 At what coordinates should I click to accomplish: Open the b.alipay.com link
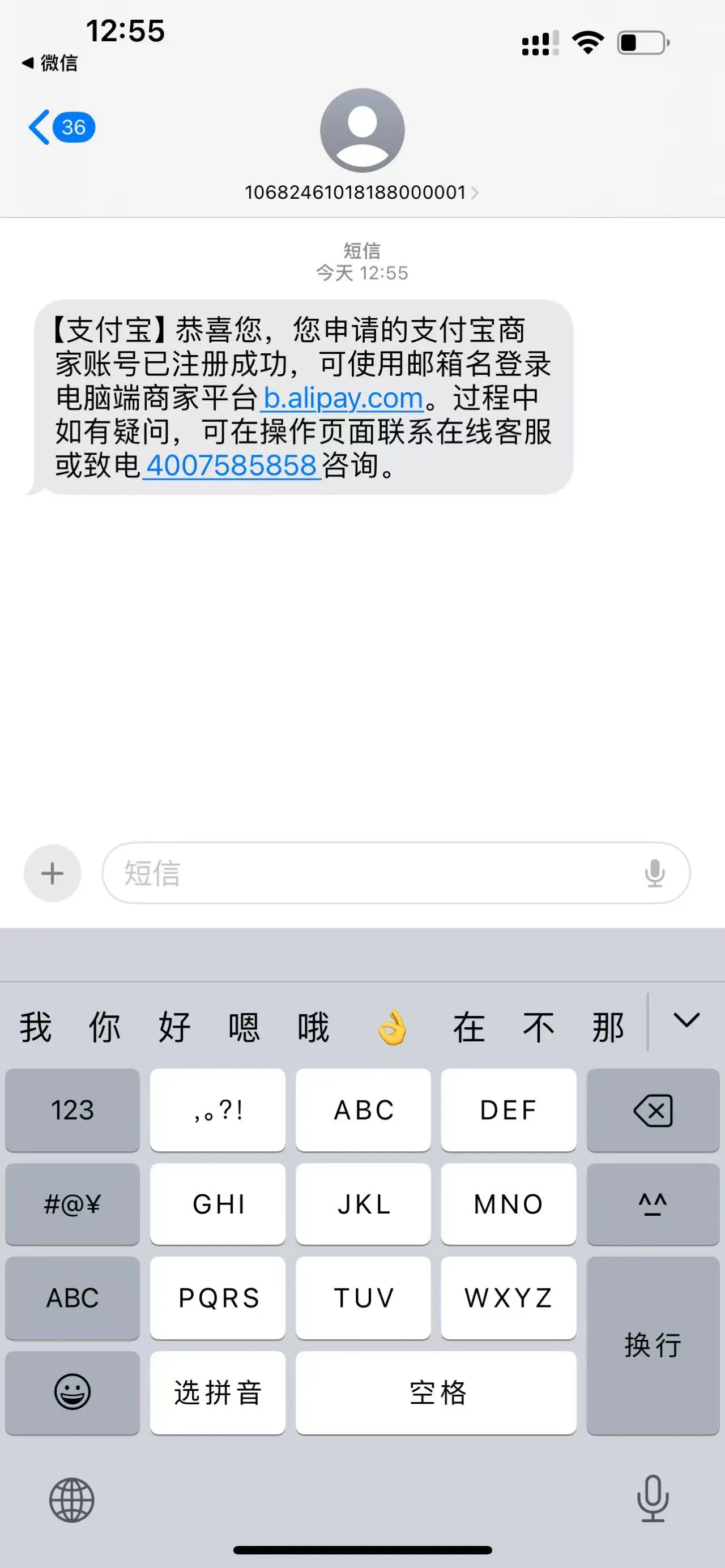(343, 399)
